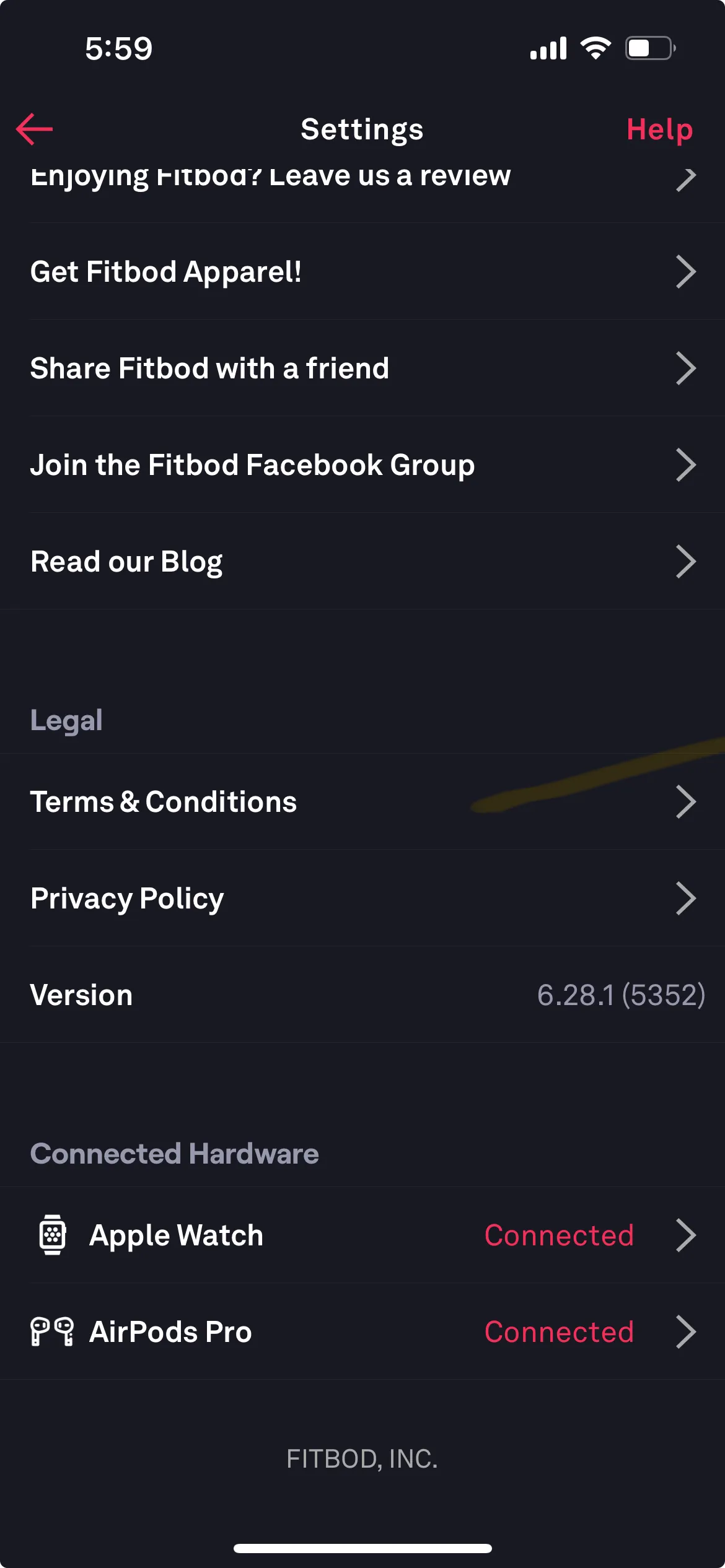The height and width of the screenshot is (1568, 725).
Task: Select Share Fitbod with a friend
Action: point(362,368)
